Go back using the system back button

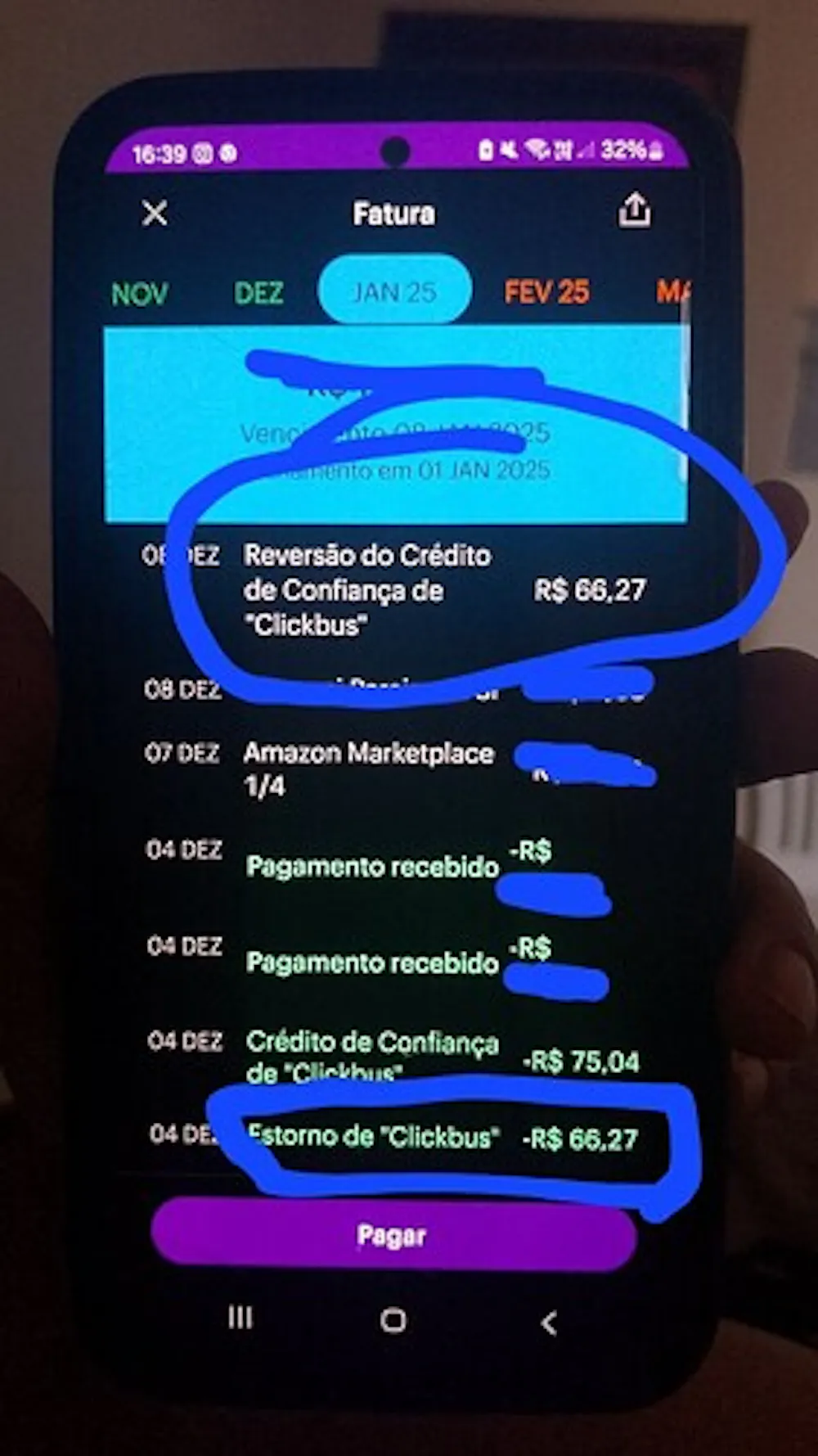(549, 1323)
